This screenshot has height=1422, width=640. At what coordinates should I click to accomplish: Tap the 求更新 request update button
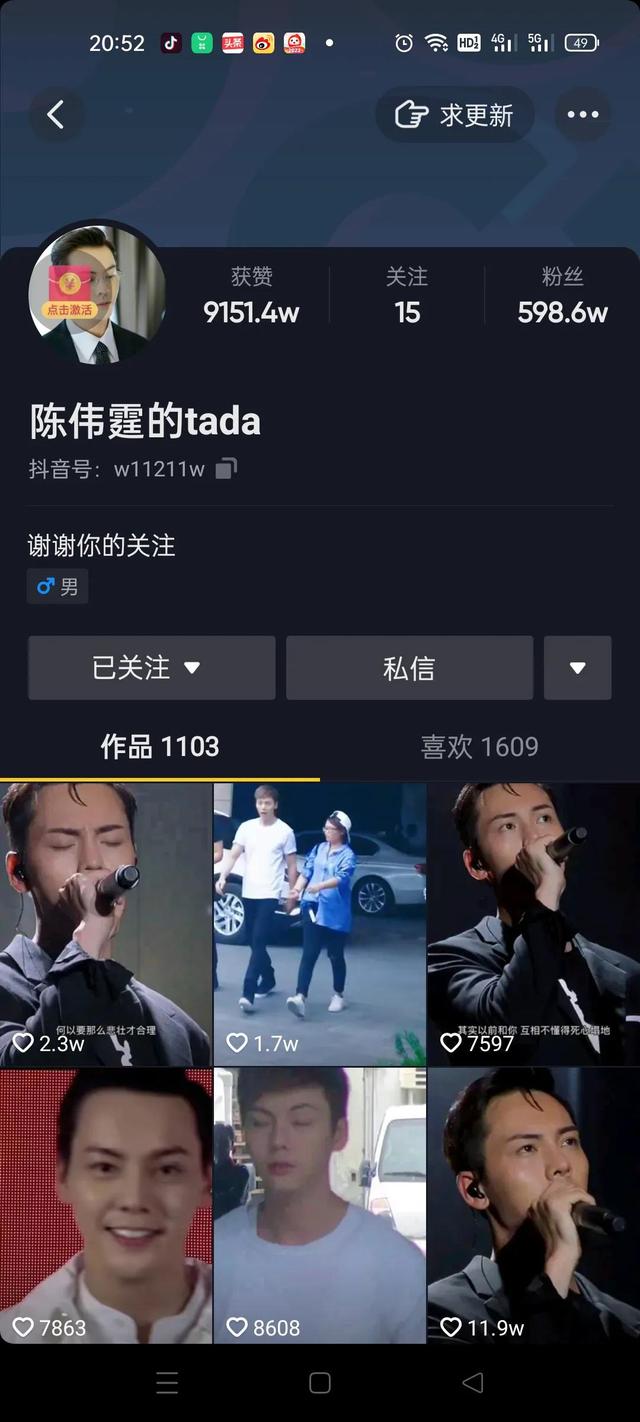point(455,115)
